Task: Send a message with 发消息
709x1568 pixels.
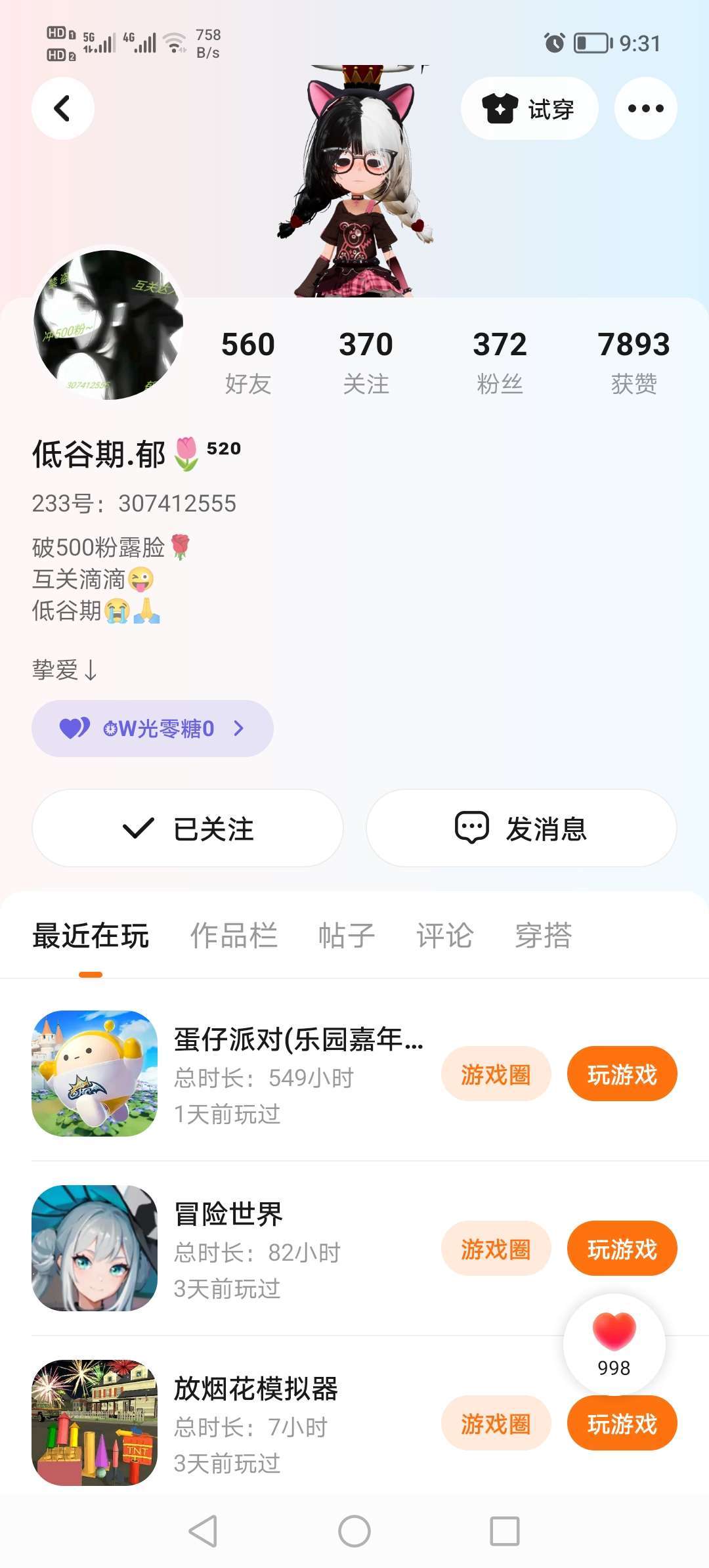Action: click(521, 828)
